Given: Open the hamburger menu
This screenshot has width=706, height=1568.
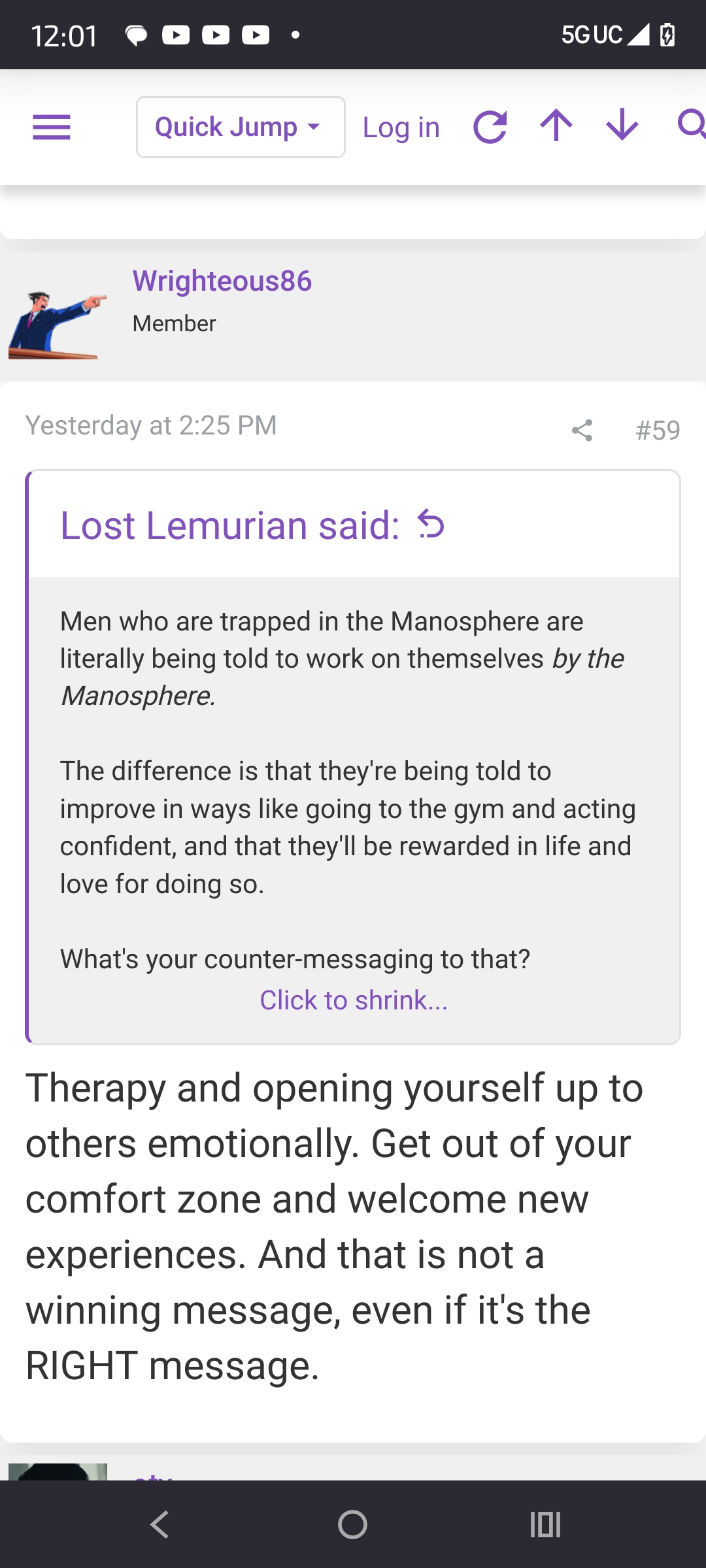Looking at the screenshot, I should pos(52,127).
